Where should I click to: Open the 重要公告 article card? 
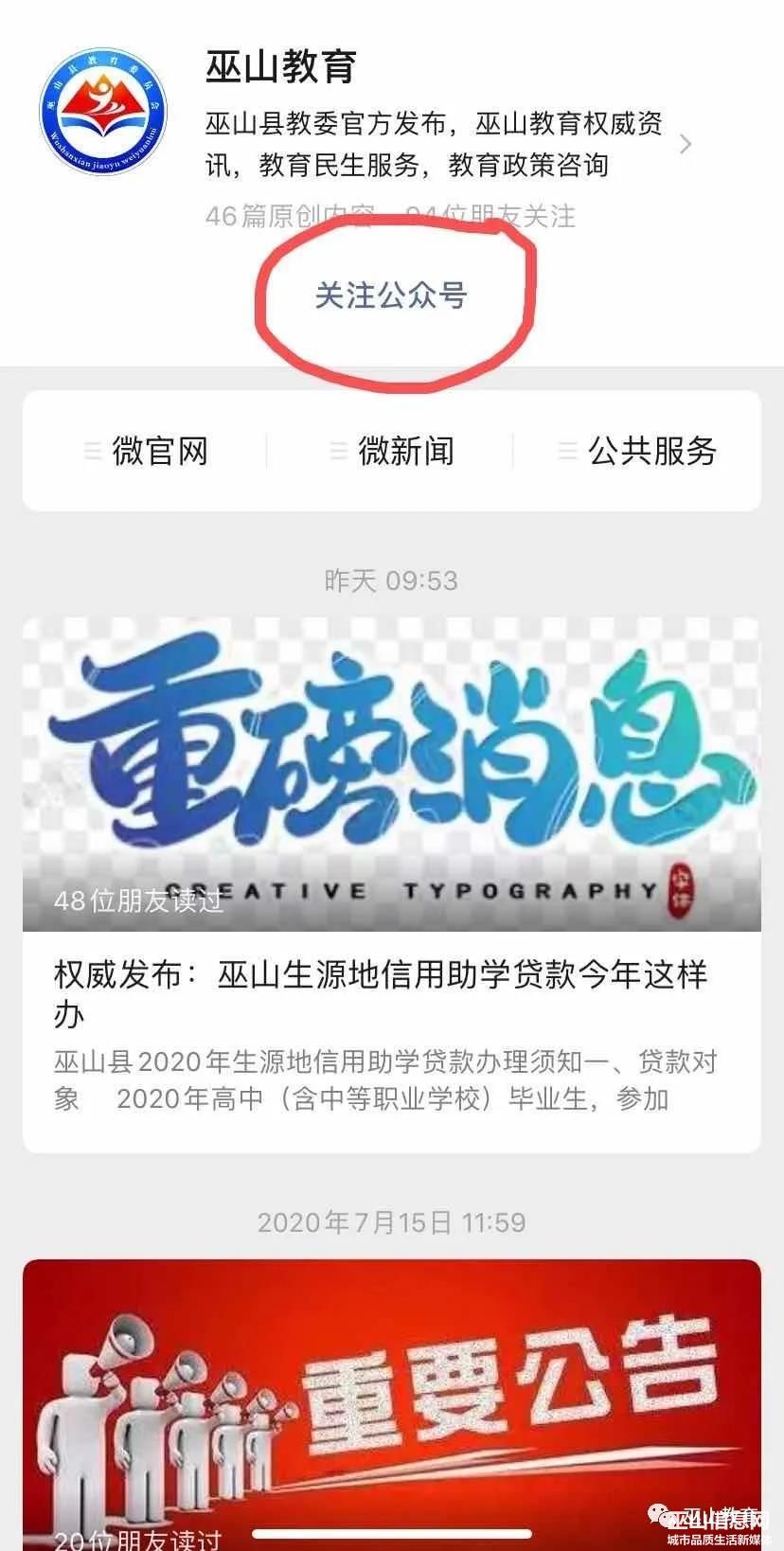[x=391, y=1401]
